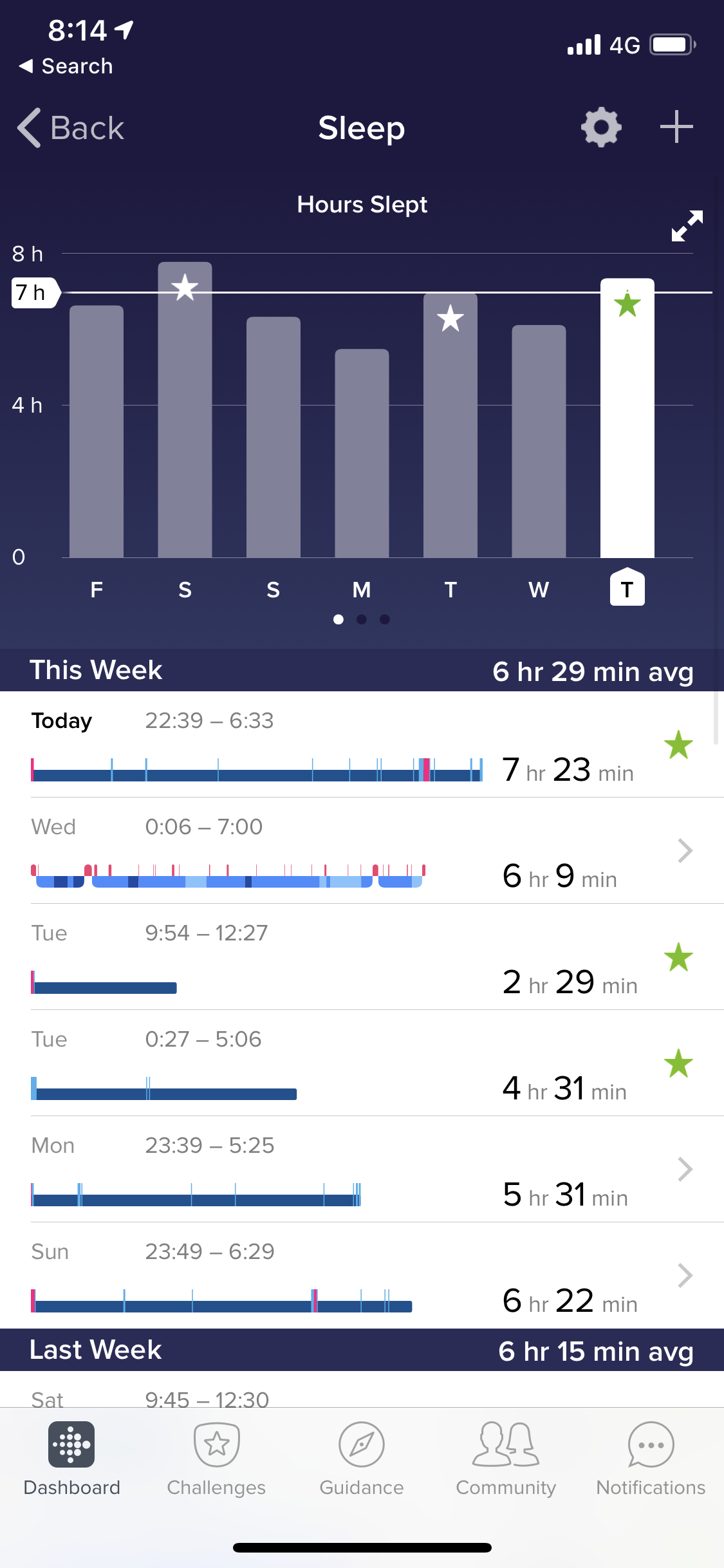This screenshot has height=1568, width=724.
Task: Switch to the Dashboard tab
Action: (71, 1459)
